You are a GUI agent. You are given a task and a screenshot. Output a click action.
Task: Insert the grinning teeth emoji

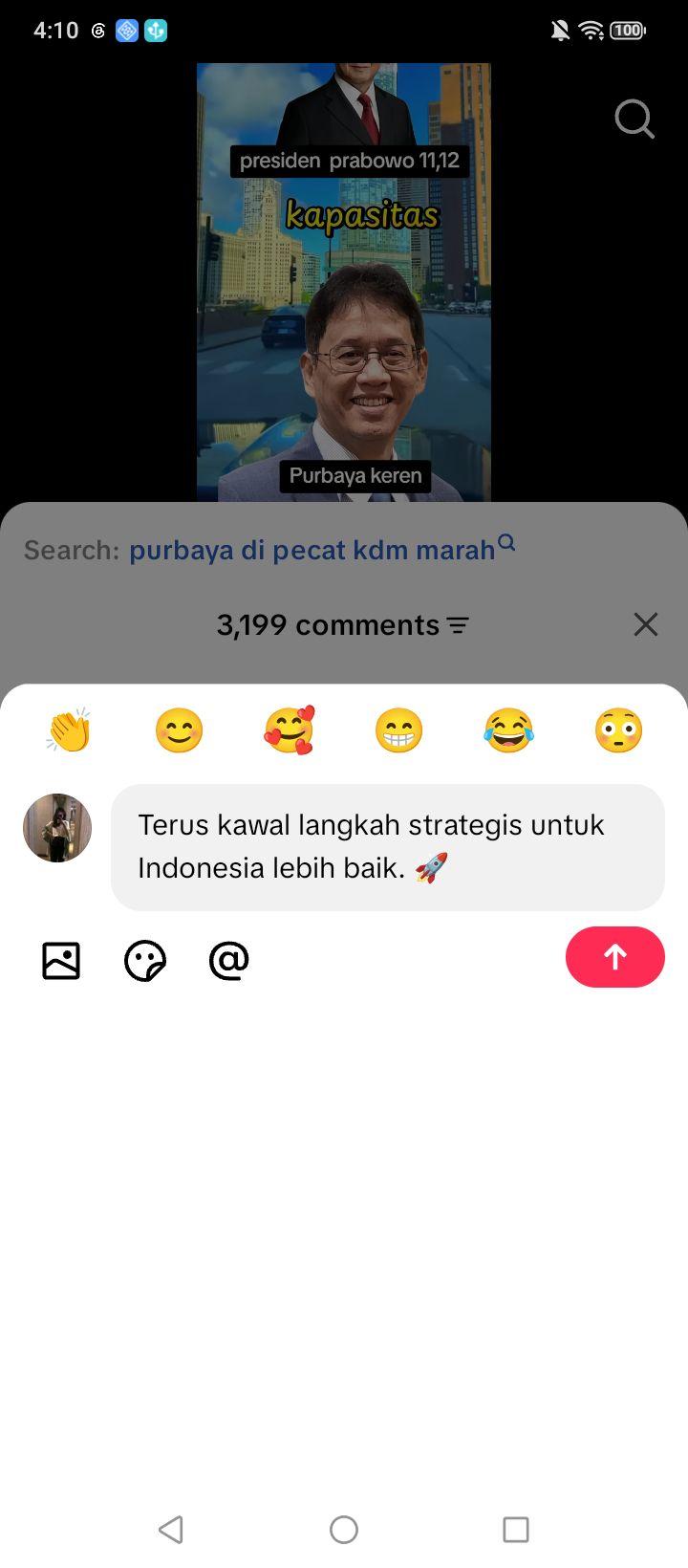398,730
